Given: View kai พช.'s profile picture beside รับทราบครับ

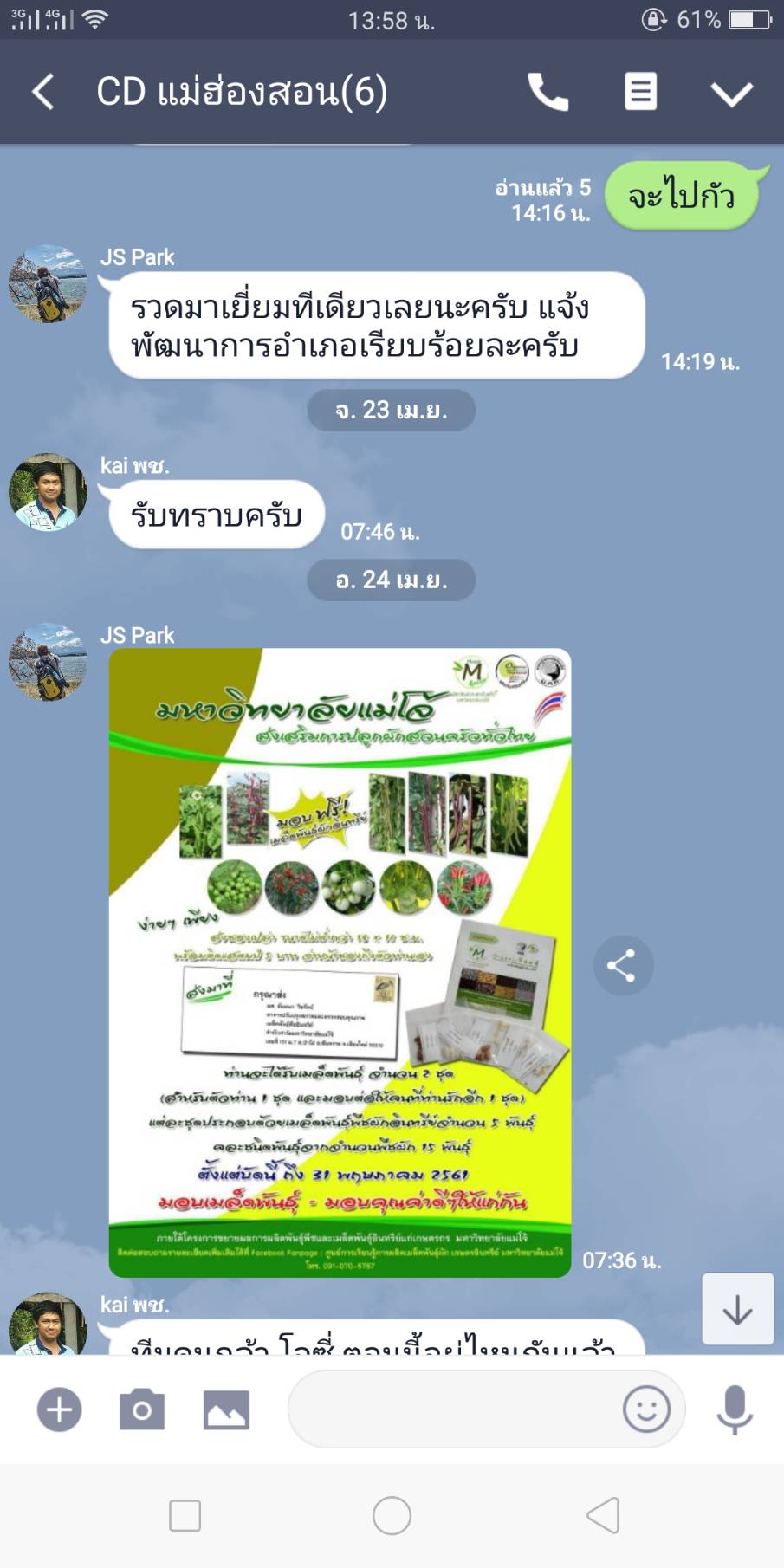Looking at the screenshot, I should (48, 492).
